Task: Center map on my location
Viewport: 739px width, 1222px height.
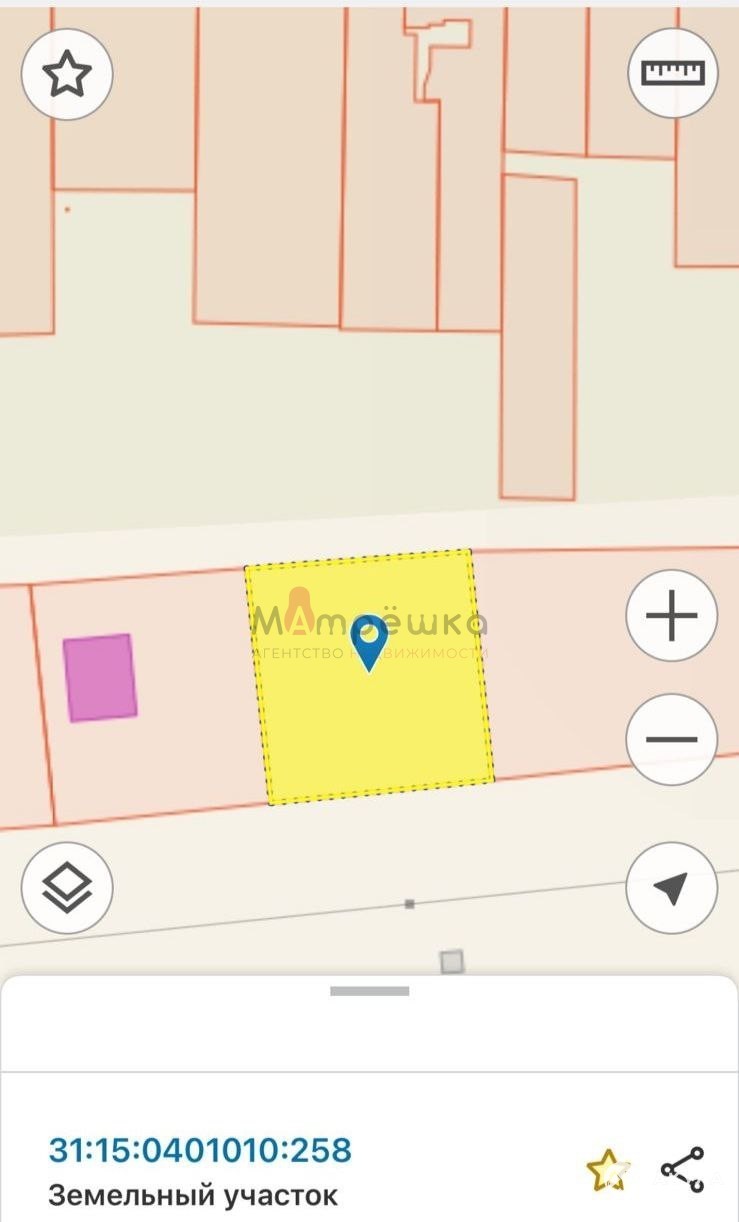Action: pyautogui.click(x=671, y=888)
